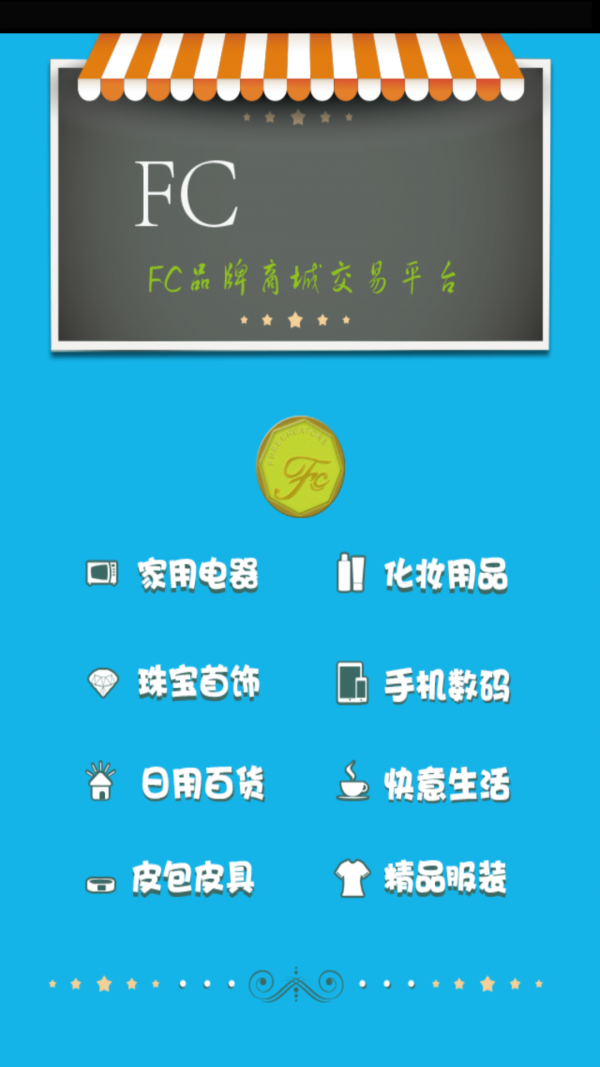Open the 快意生活 section
600x1067 pixels.
tap(445, 784)
